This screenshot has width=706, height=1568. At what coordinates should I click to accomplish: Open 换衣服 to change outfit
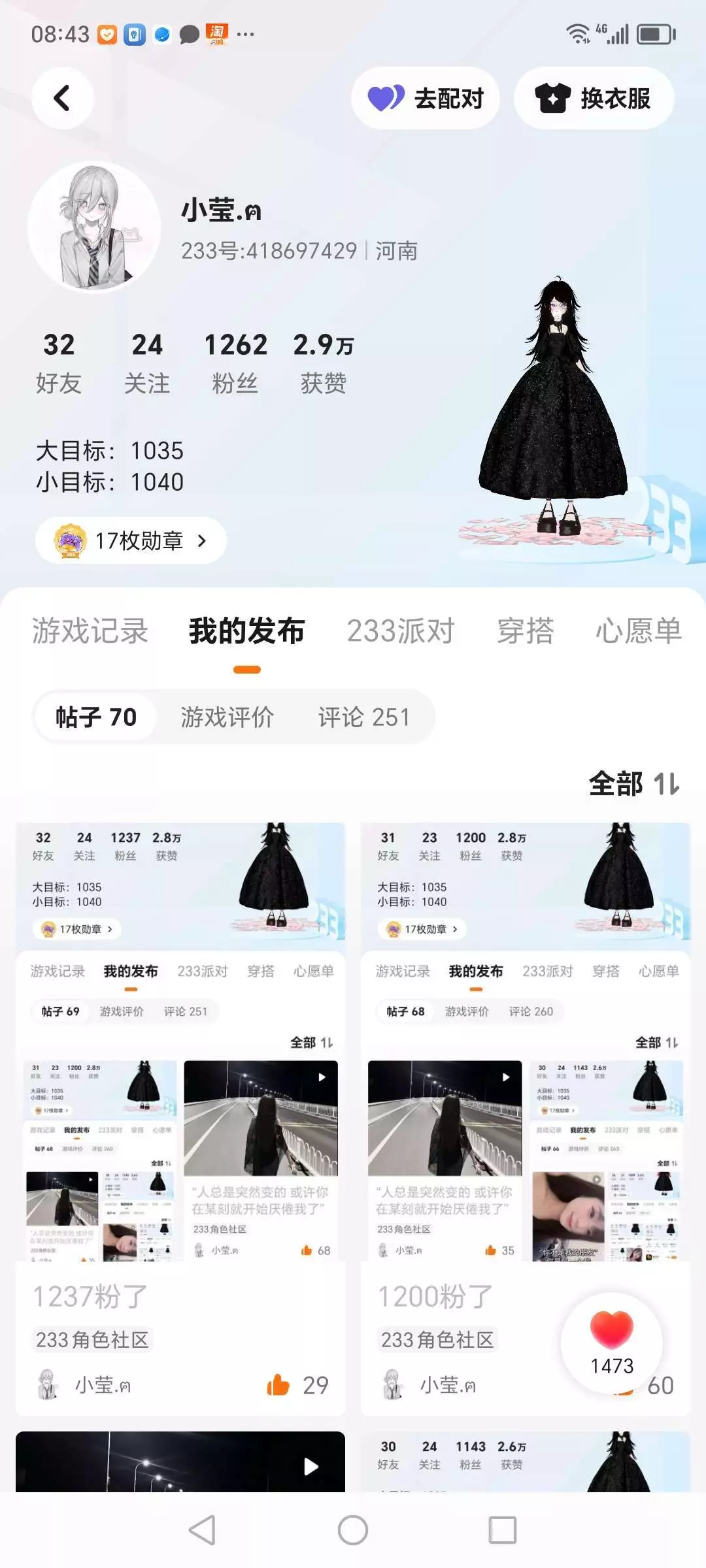[594, 98]
